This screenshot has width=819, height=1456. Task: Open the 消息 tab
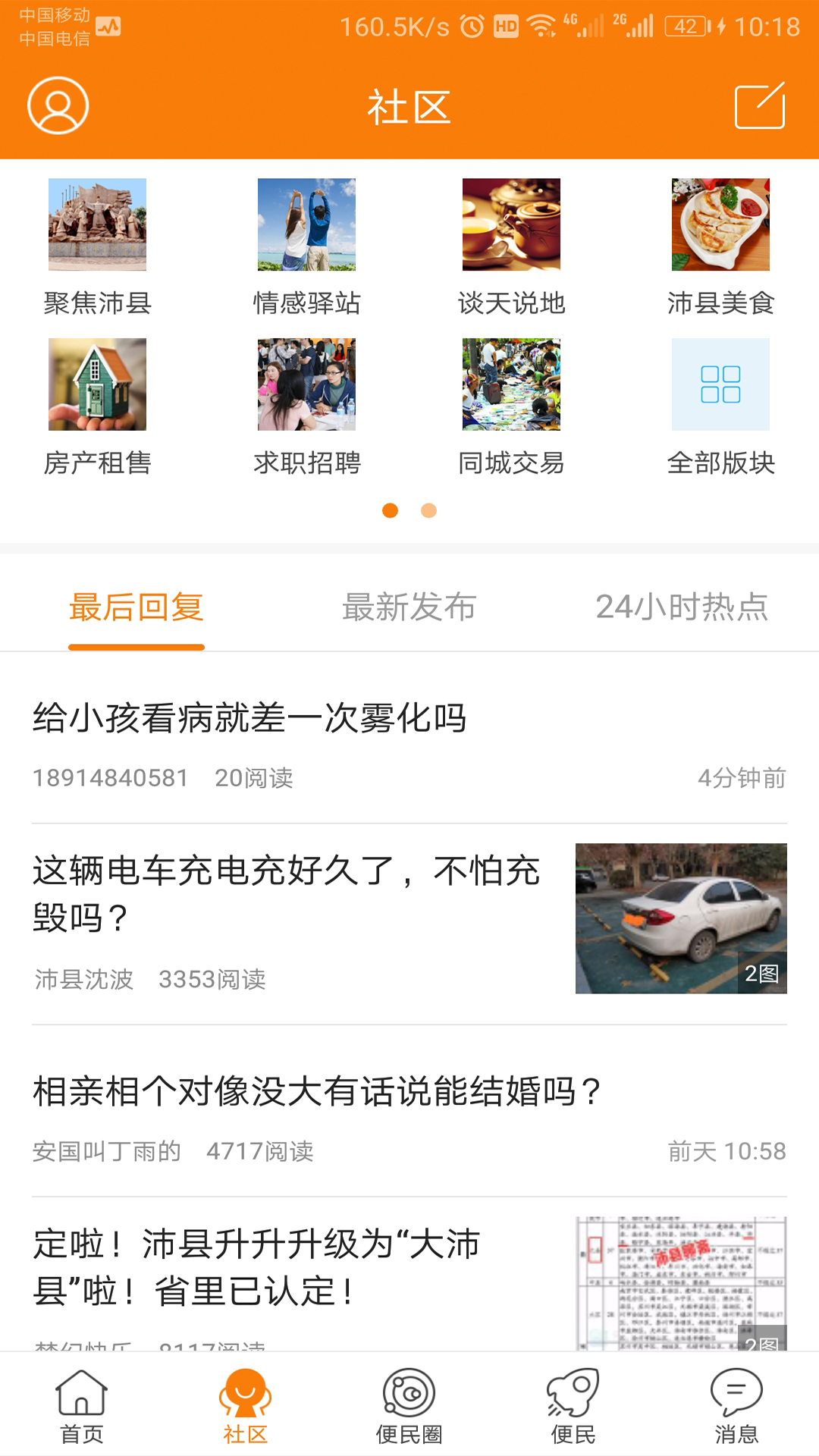(x=736, y=1407)
